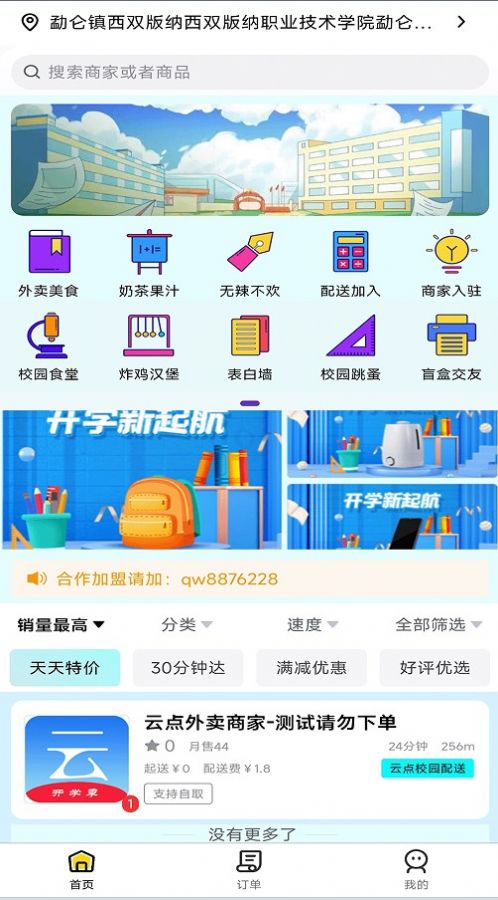Open 配送加入 to join delivery
This screenshot has width=498, height=900.
pyautogui.click(x=350, y=264)
